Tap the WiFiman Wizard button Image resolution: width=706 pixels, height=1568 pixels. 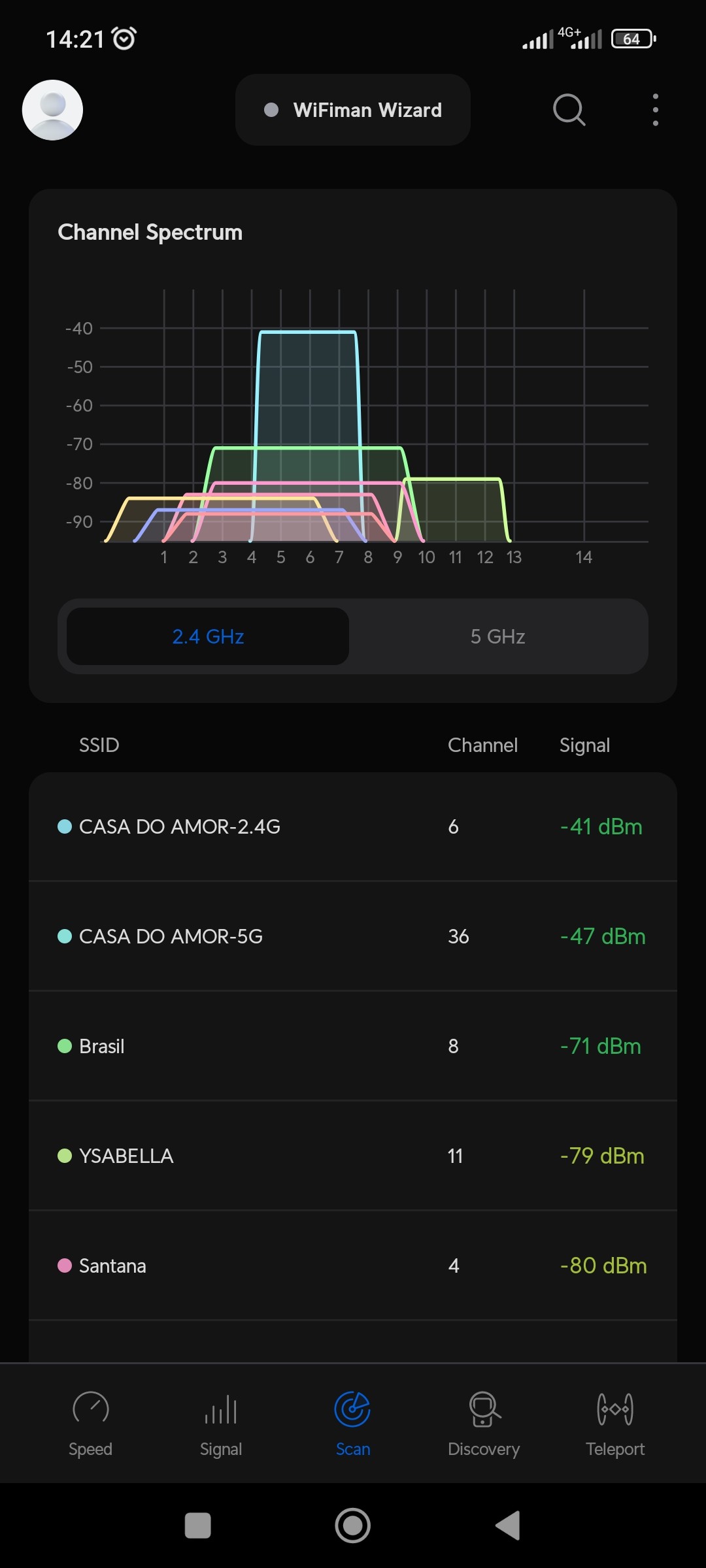[x=353, y=110]
